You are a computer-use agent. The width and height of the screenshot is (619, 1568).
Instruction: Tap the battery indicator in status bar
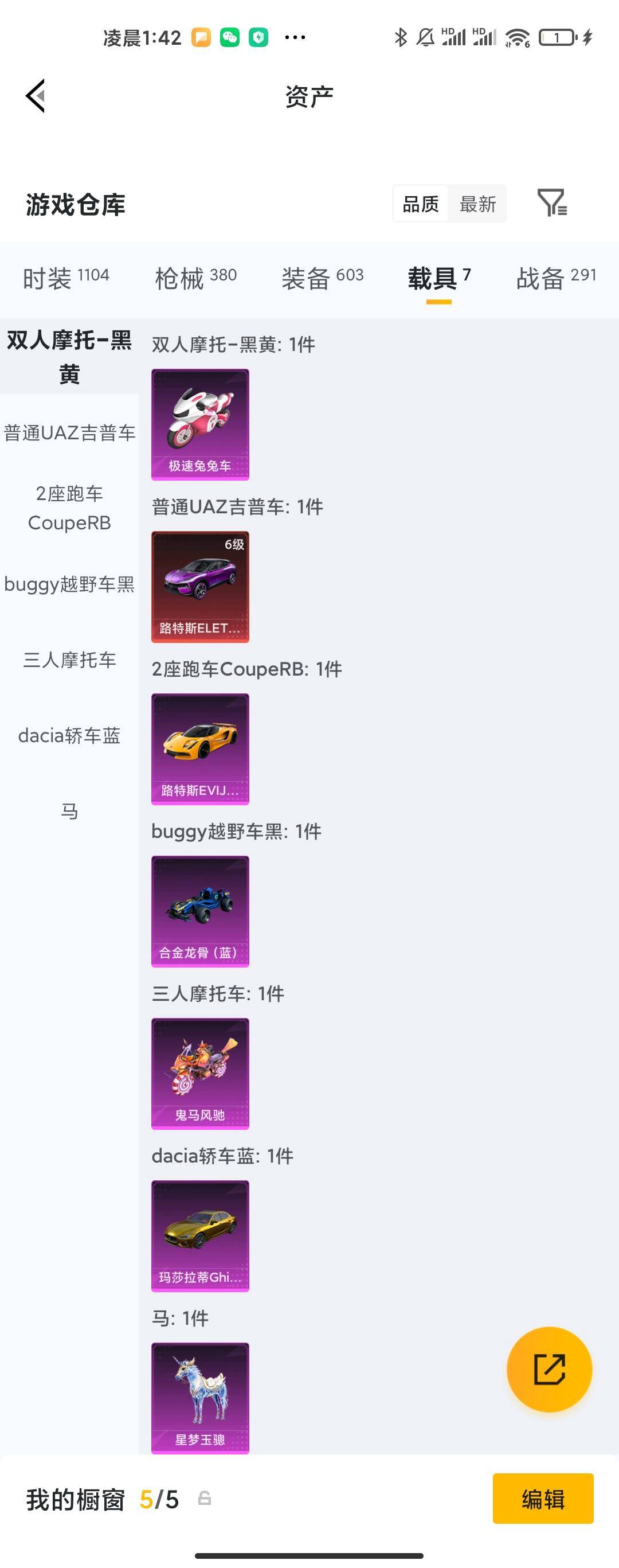point(557,37)
